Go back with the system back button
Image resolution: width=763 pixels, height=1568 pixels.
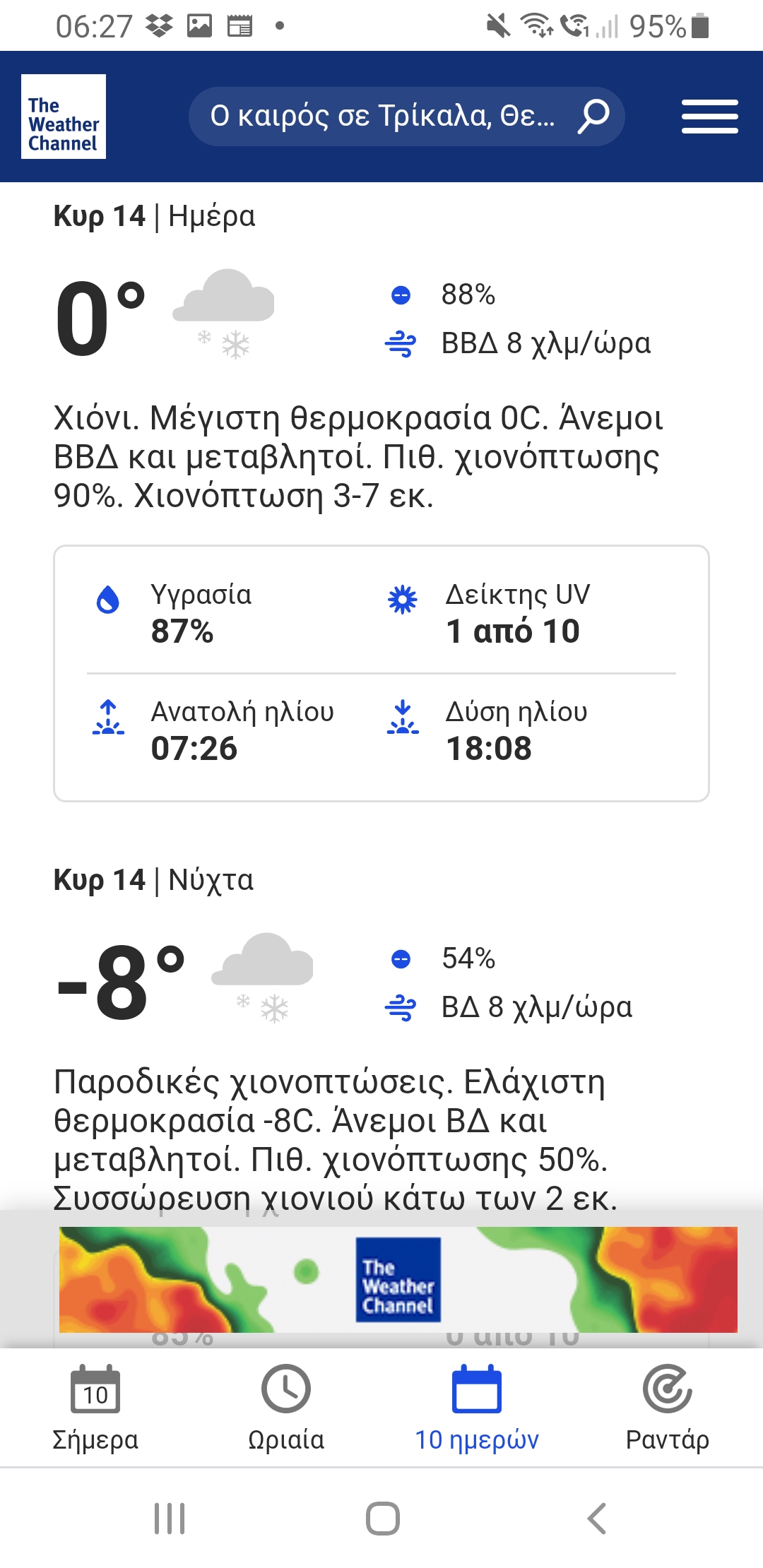pyautogui.click(x=597, y=1519)
